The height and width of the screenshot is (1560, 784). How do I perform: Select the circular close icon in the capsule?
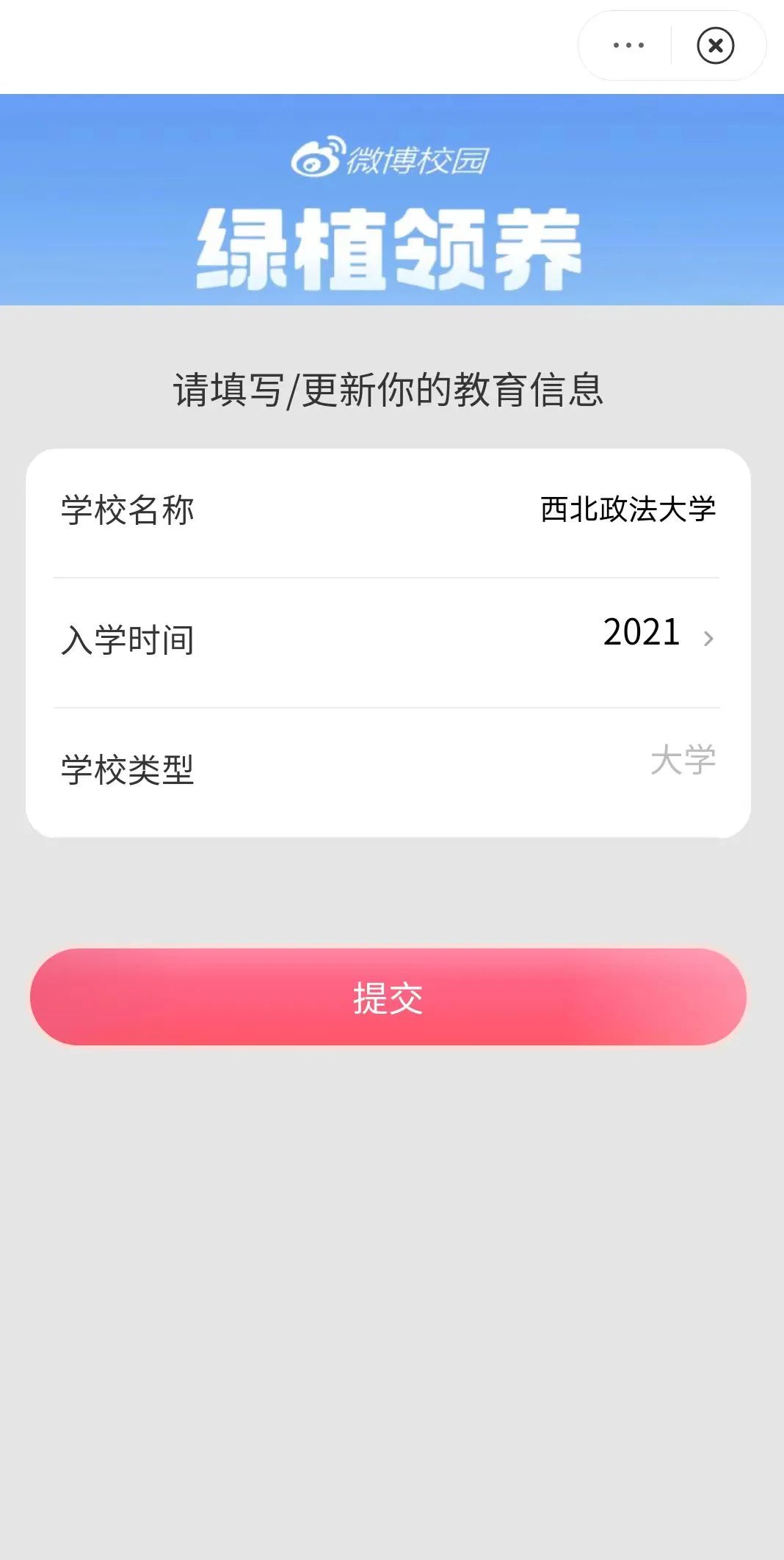click(714, 46)
